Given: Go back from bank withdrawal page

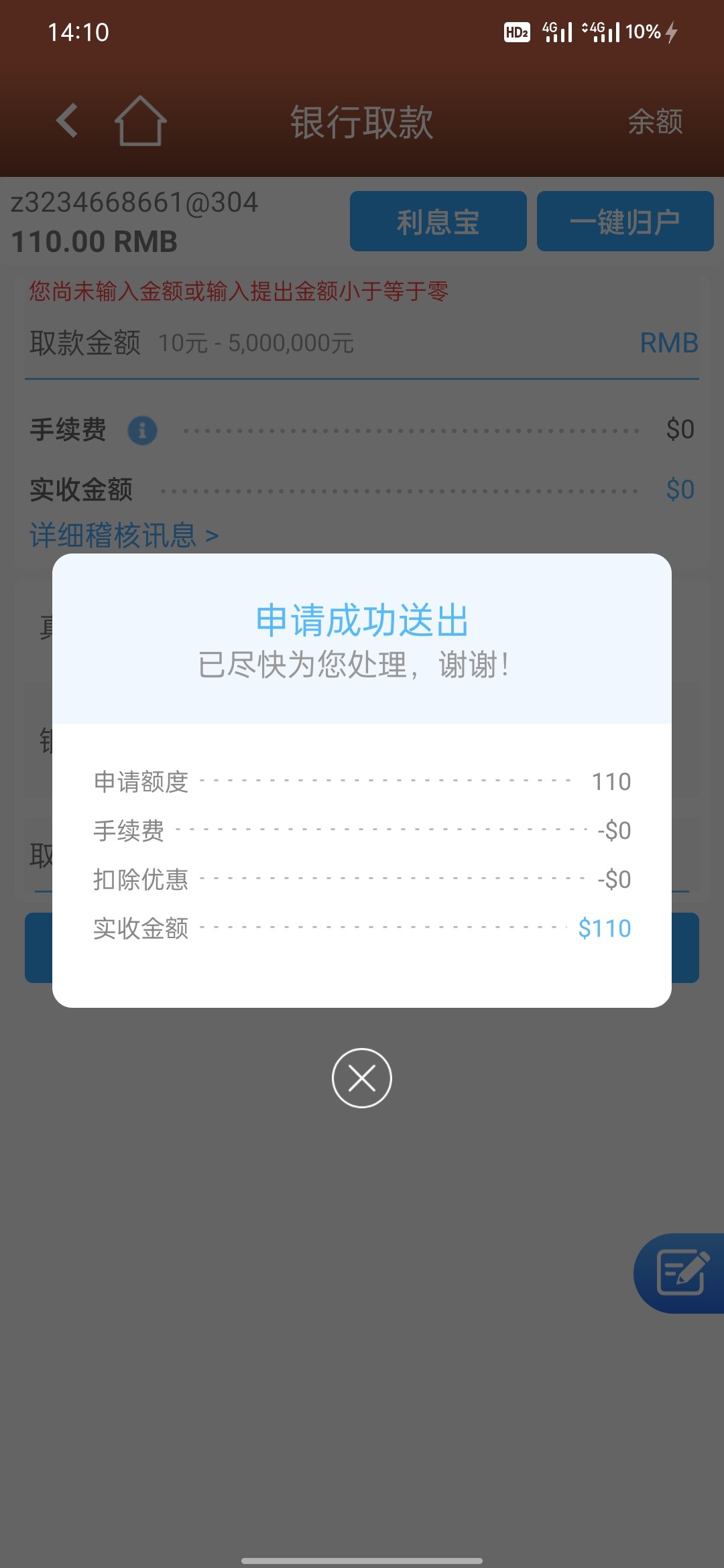Looking at the screenshot, I should tap(67, 121).
